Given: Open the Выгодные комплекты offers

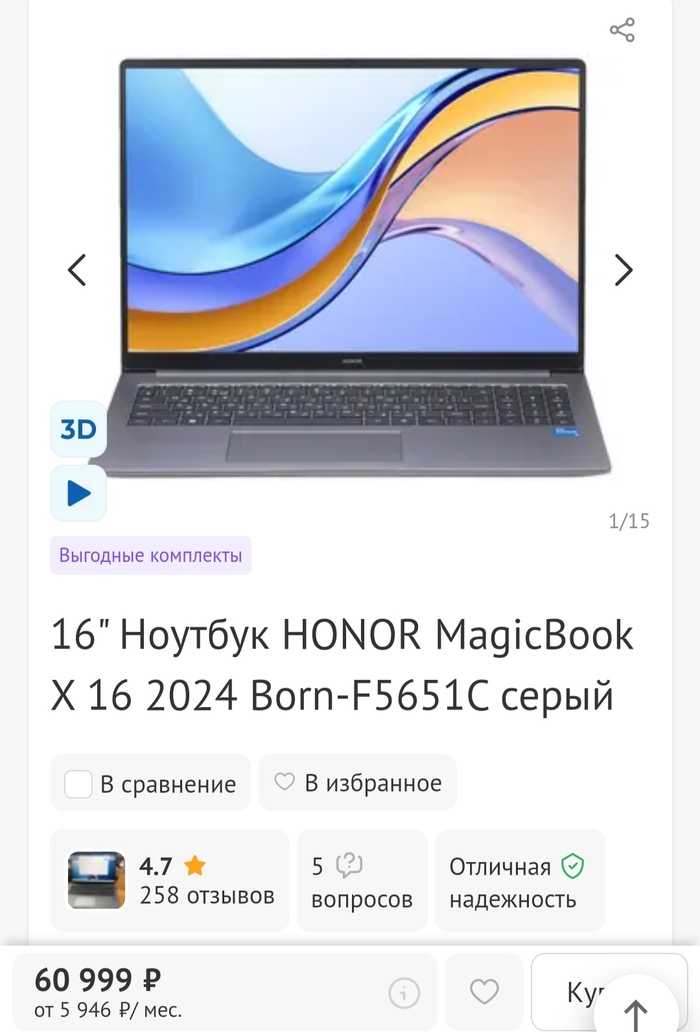Looking at the screenshot, I should pos(150,555).
